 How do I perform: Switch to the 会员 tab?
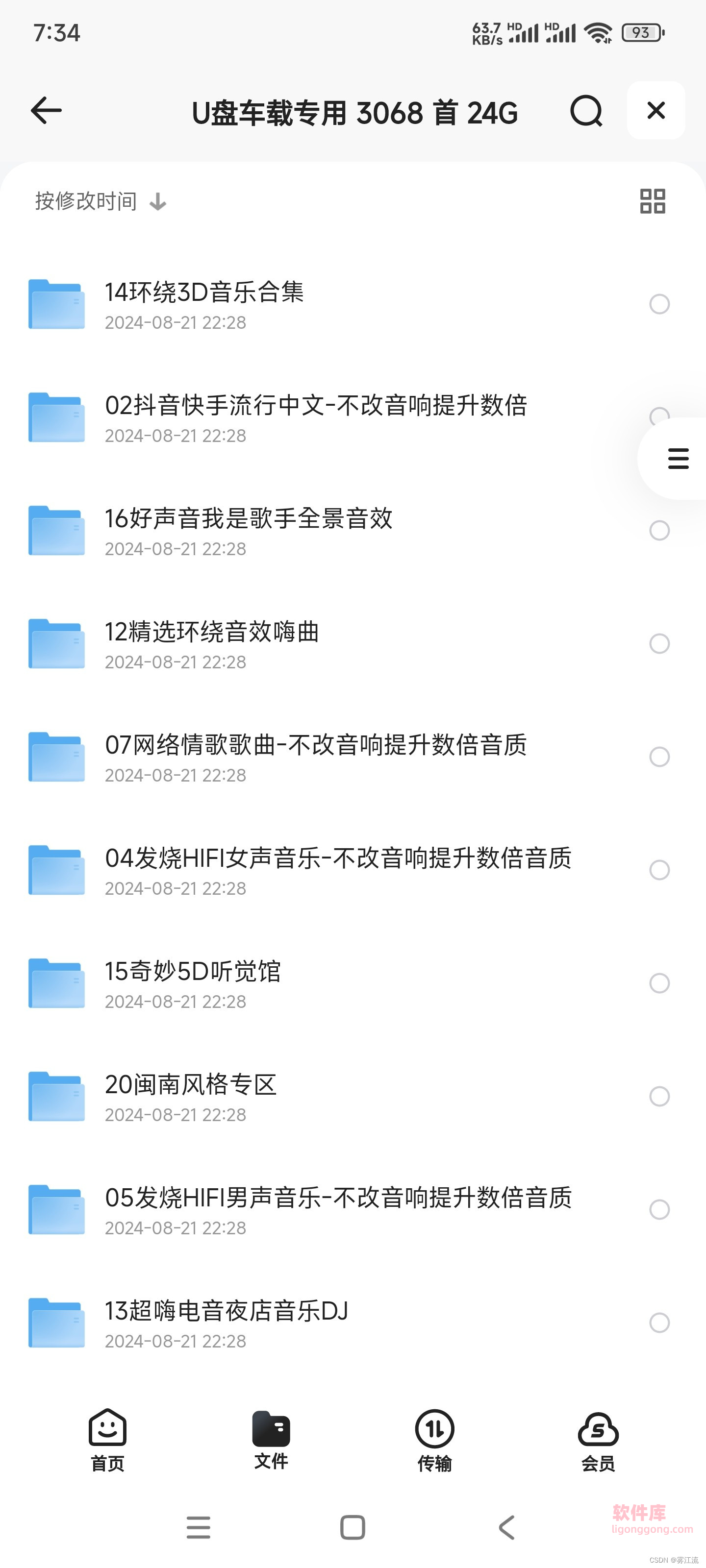point(598,1440)
